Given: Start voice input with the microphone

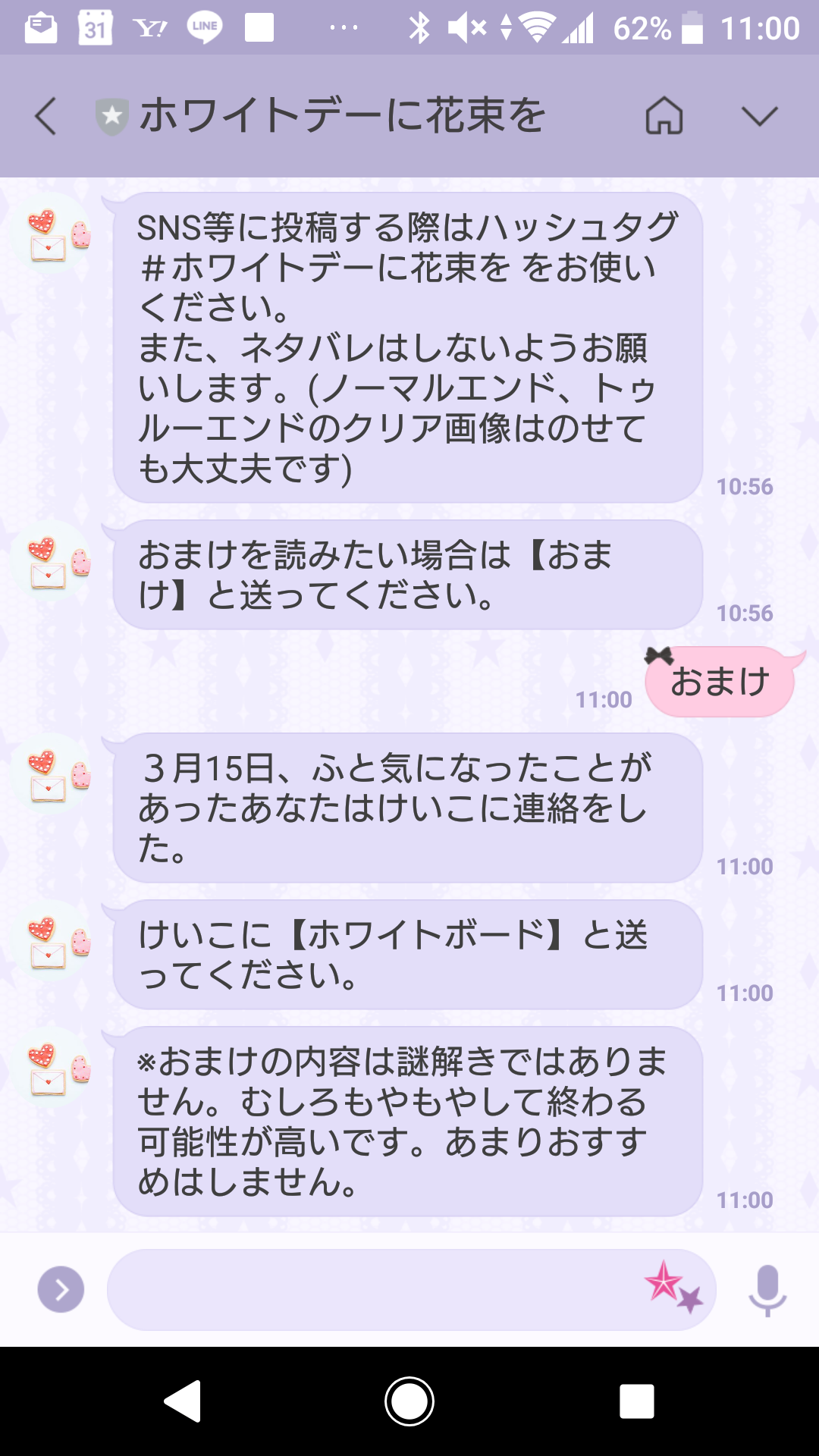Looking at the screenshot, I should 767,1290.
